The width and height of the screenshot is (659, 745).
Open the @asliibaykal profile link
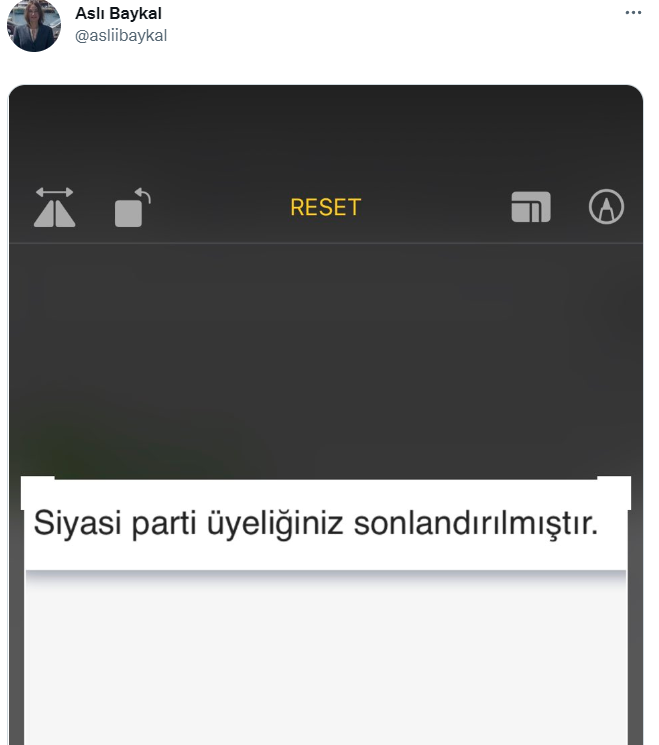pyautogui.click(x=121, y=36)
